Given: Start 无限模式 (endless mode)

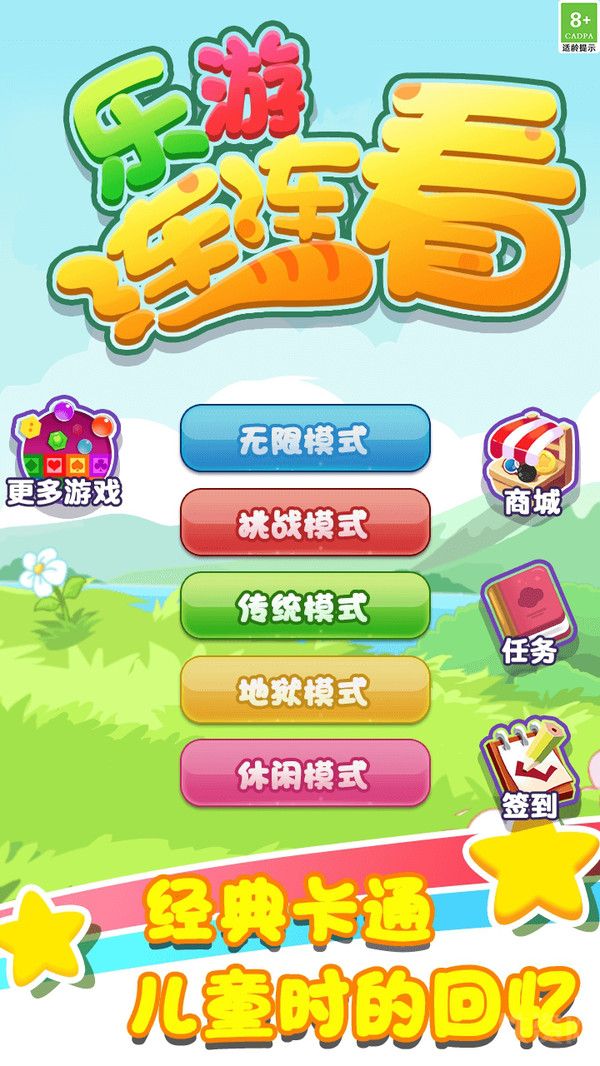Looking at the screenshot, I should [x=305, y=438].
